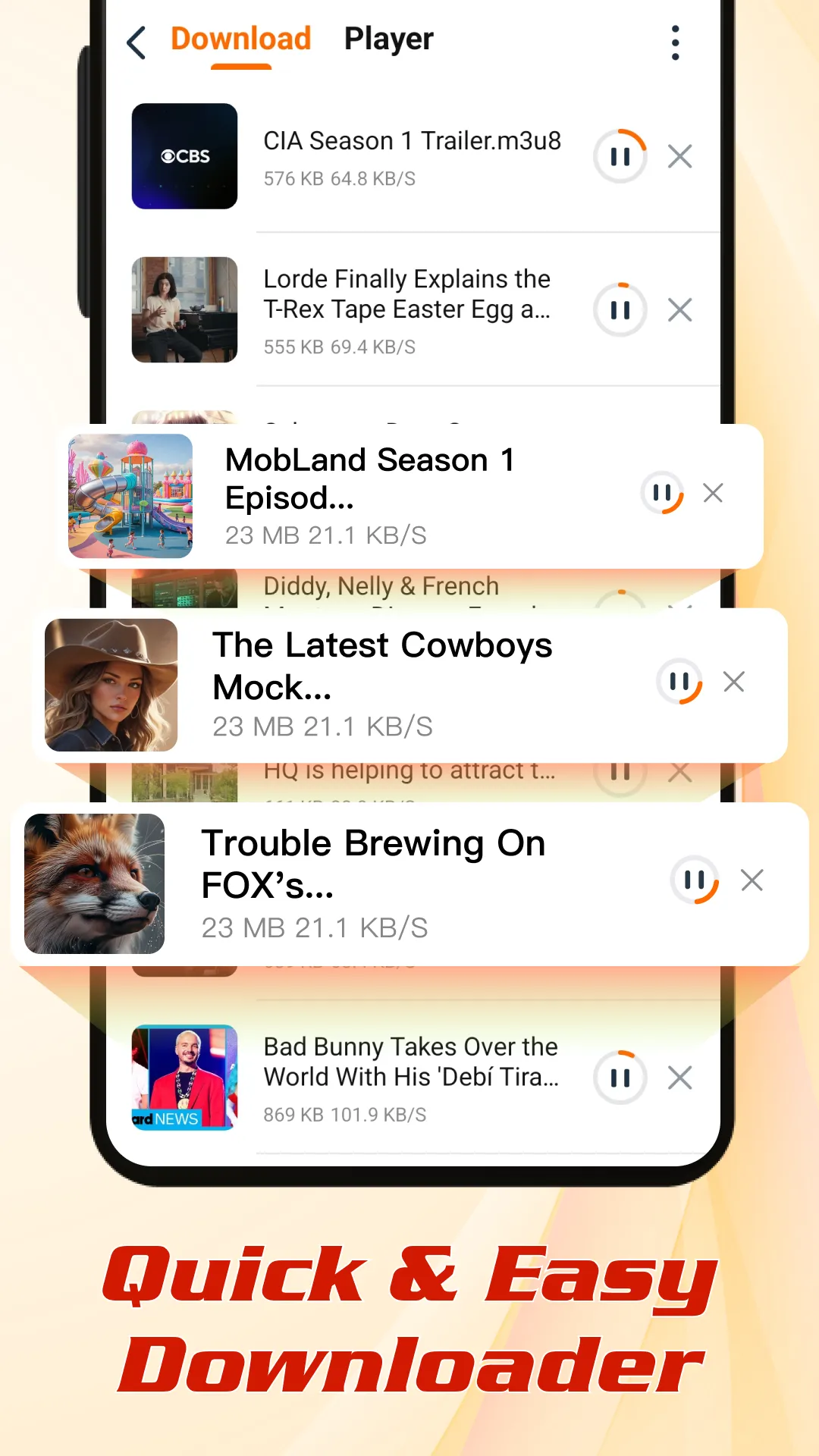Screen dimensions: 819x1456
Task: Open the three-dot overflow menu
Action: pyautogui.click(x=674, y=43)
